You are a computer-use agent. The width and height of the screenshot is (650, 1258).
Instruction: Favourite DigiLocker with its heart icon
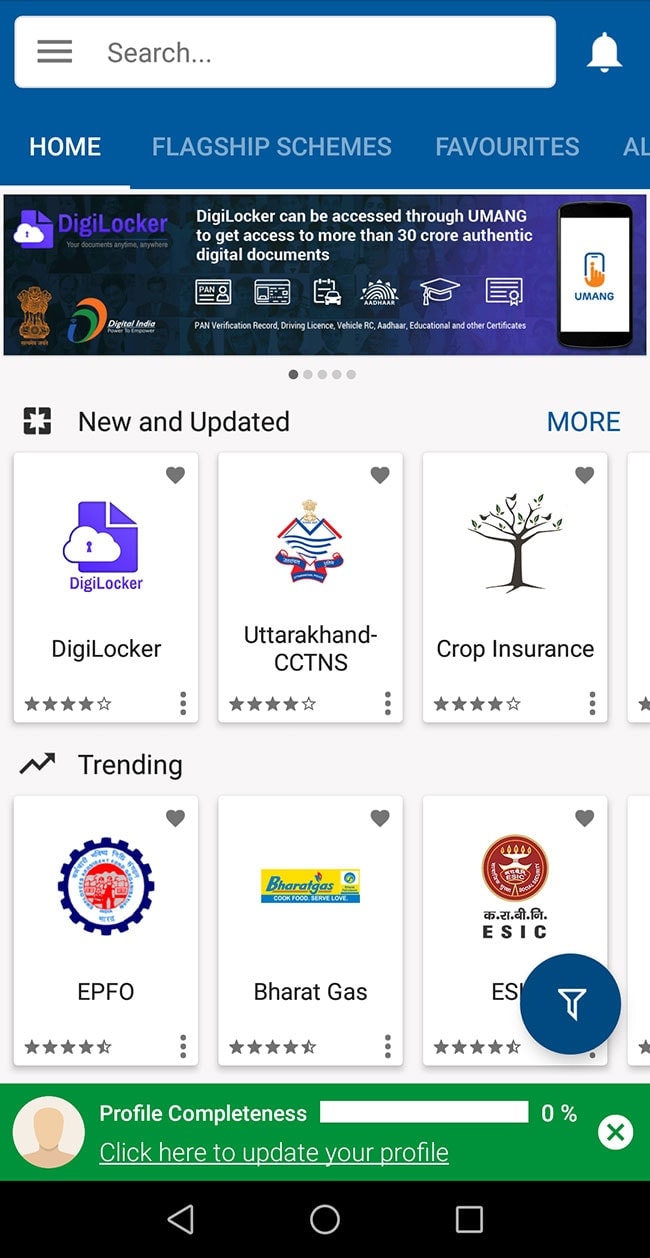[175, 476]
